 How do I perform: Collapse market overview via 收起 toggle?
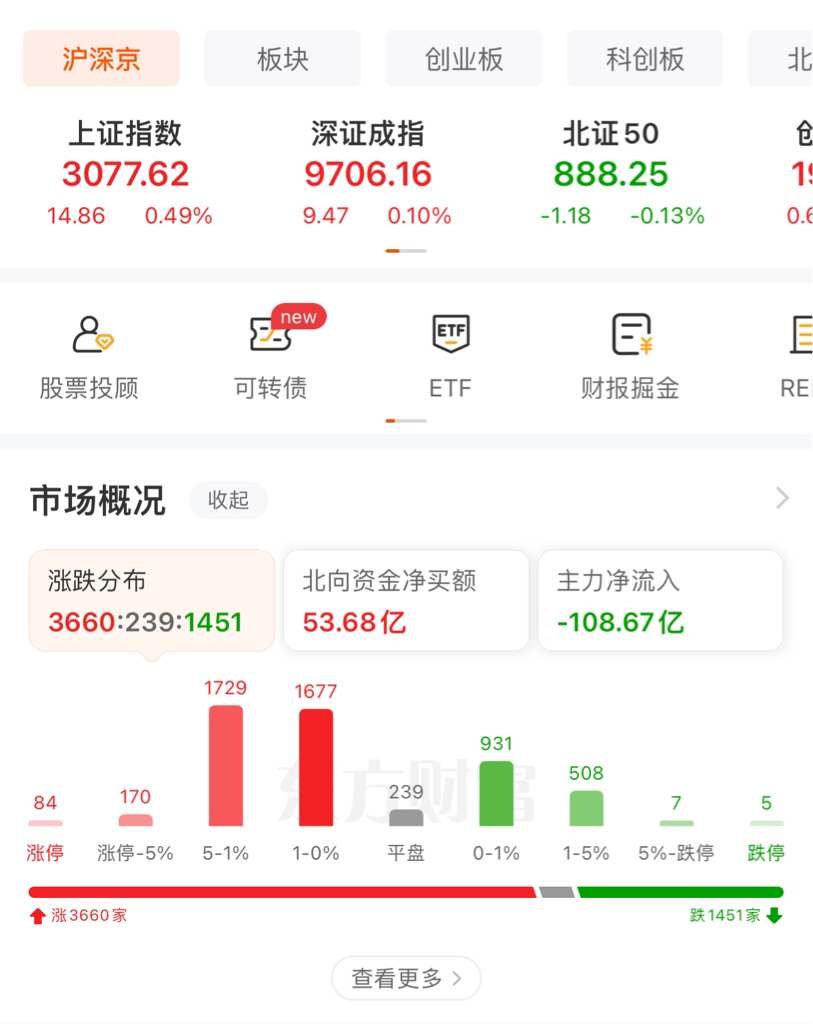[228, 501]
